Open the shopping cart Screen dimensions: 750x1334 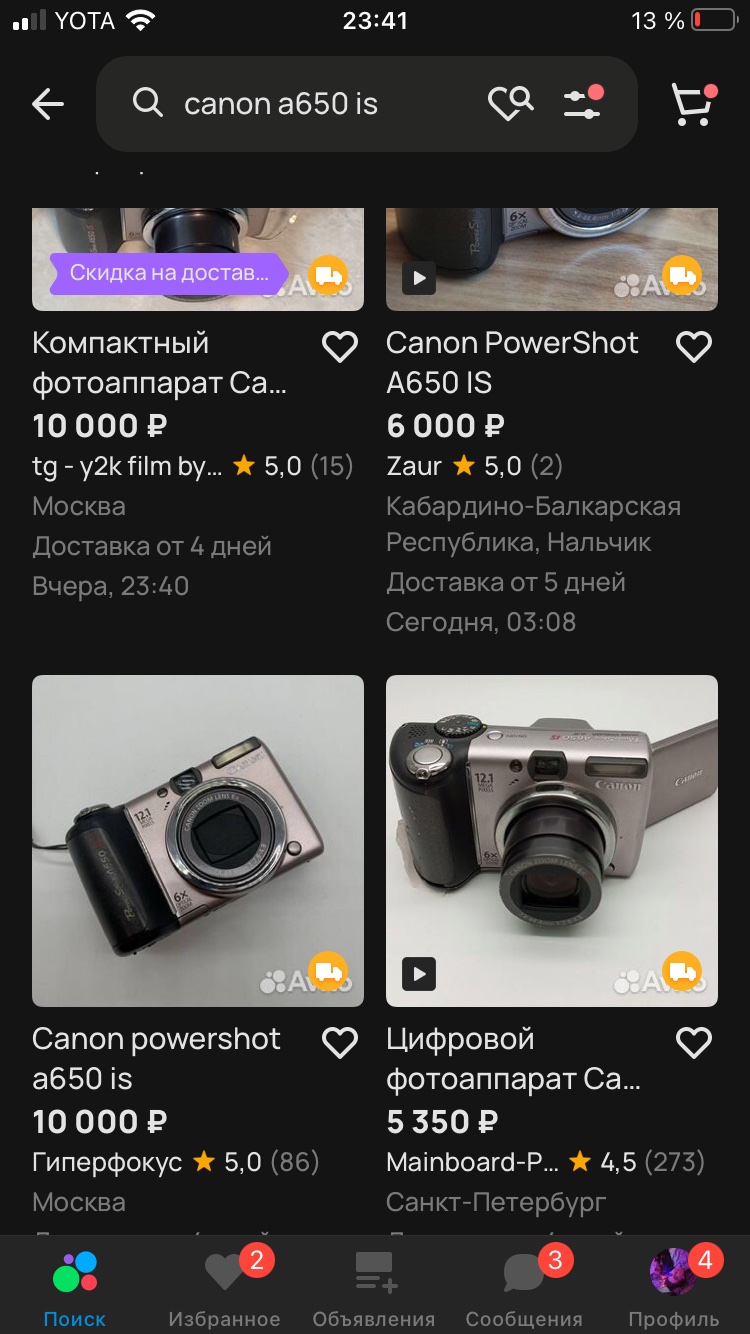coord(693,104)
